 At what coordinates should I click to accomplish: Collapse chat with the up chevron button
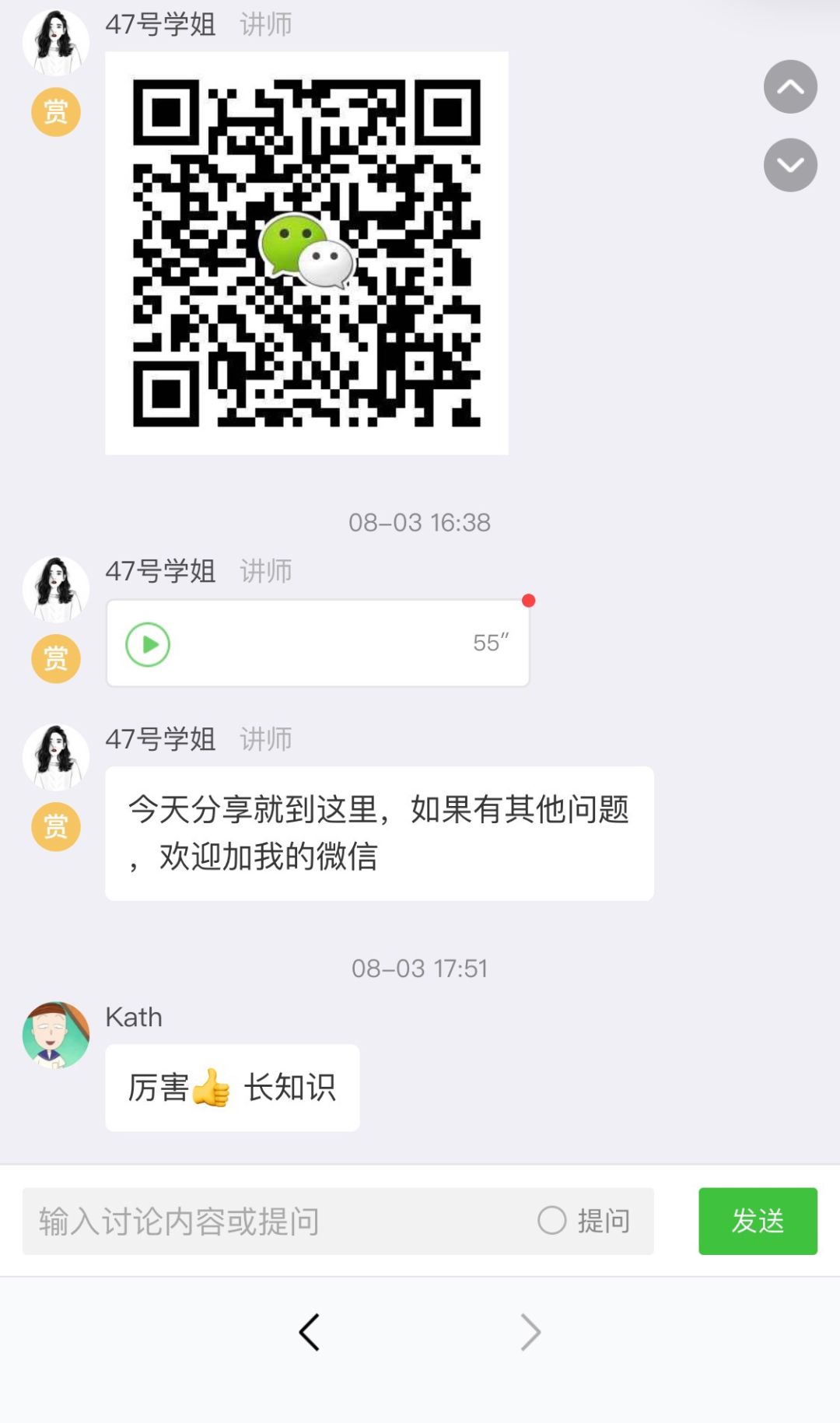pos(790,88)
